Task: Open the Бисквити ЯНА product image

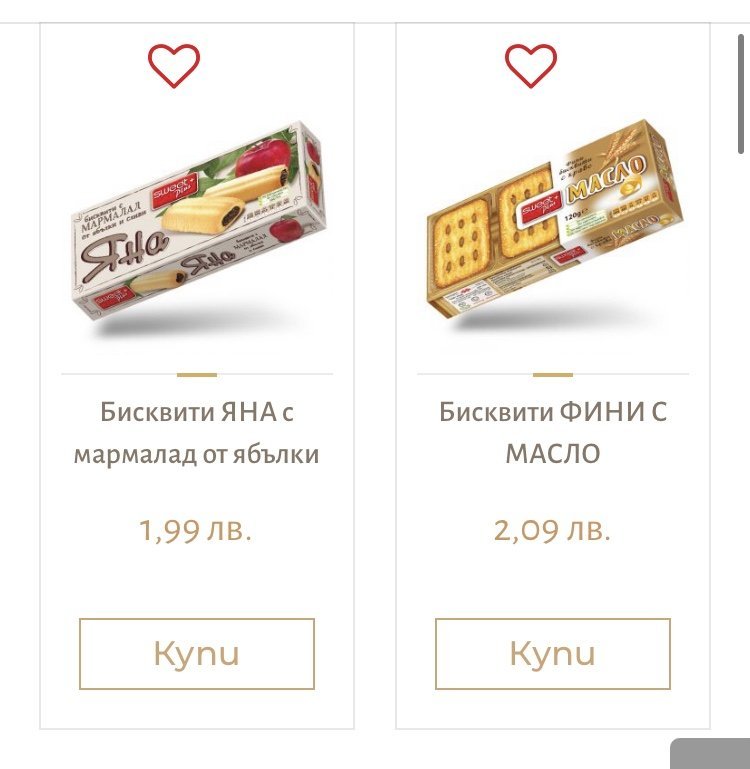Action: 198,230
